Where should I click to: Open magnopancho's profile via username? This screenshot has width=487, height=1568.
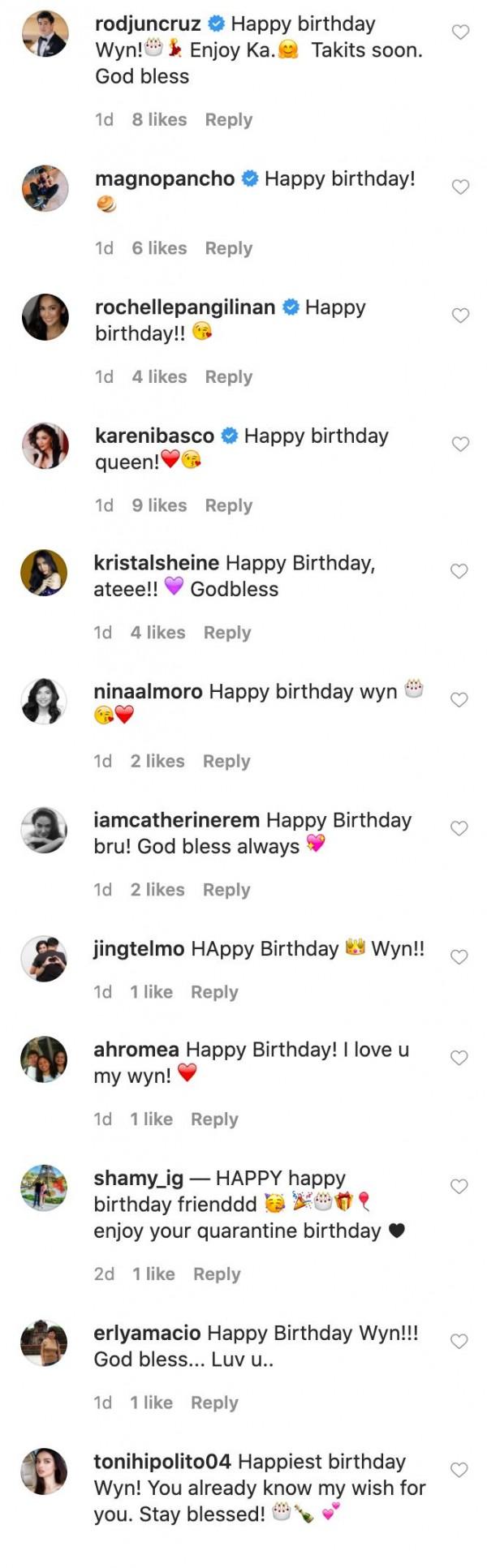coord(165,178)
